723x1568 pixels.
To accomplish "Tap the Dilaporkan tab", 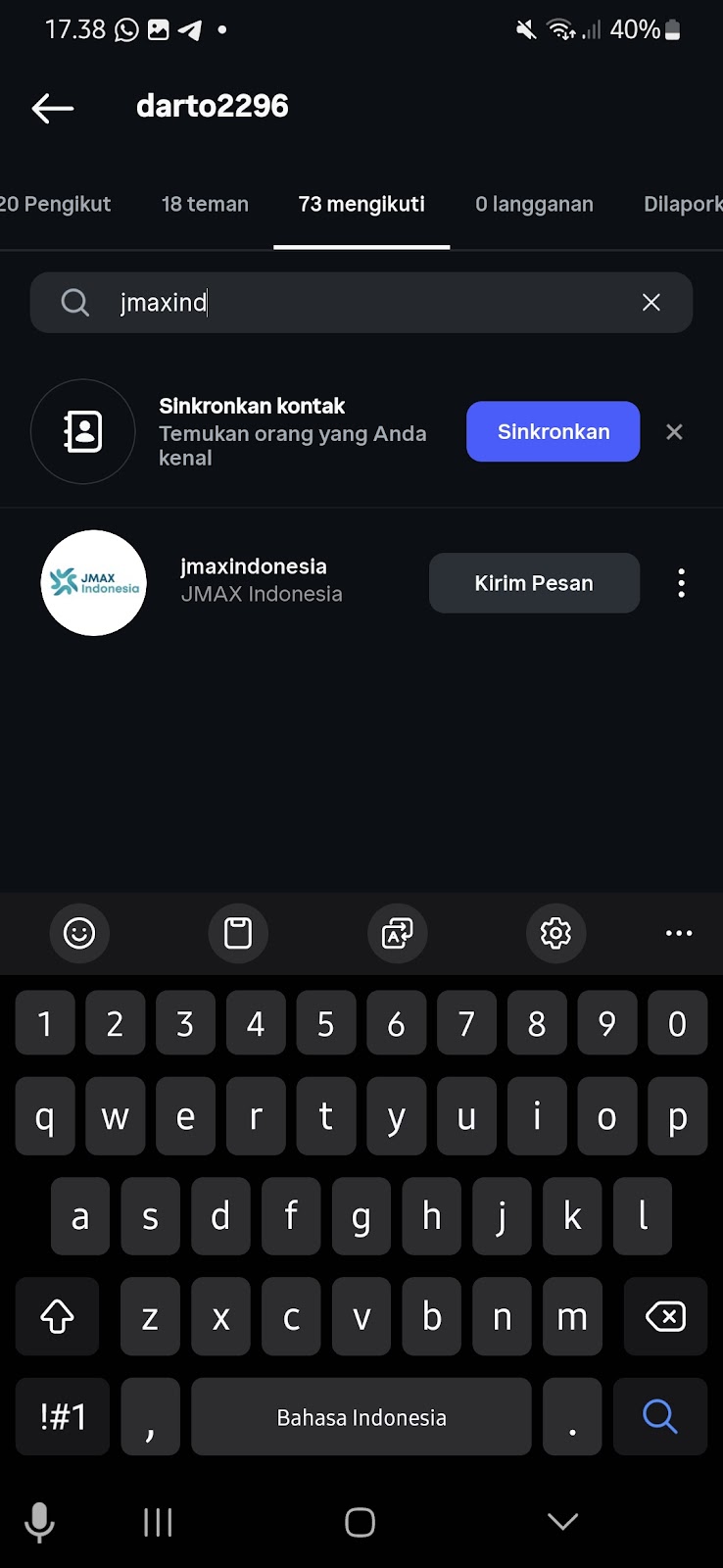I will pos(684,205).
